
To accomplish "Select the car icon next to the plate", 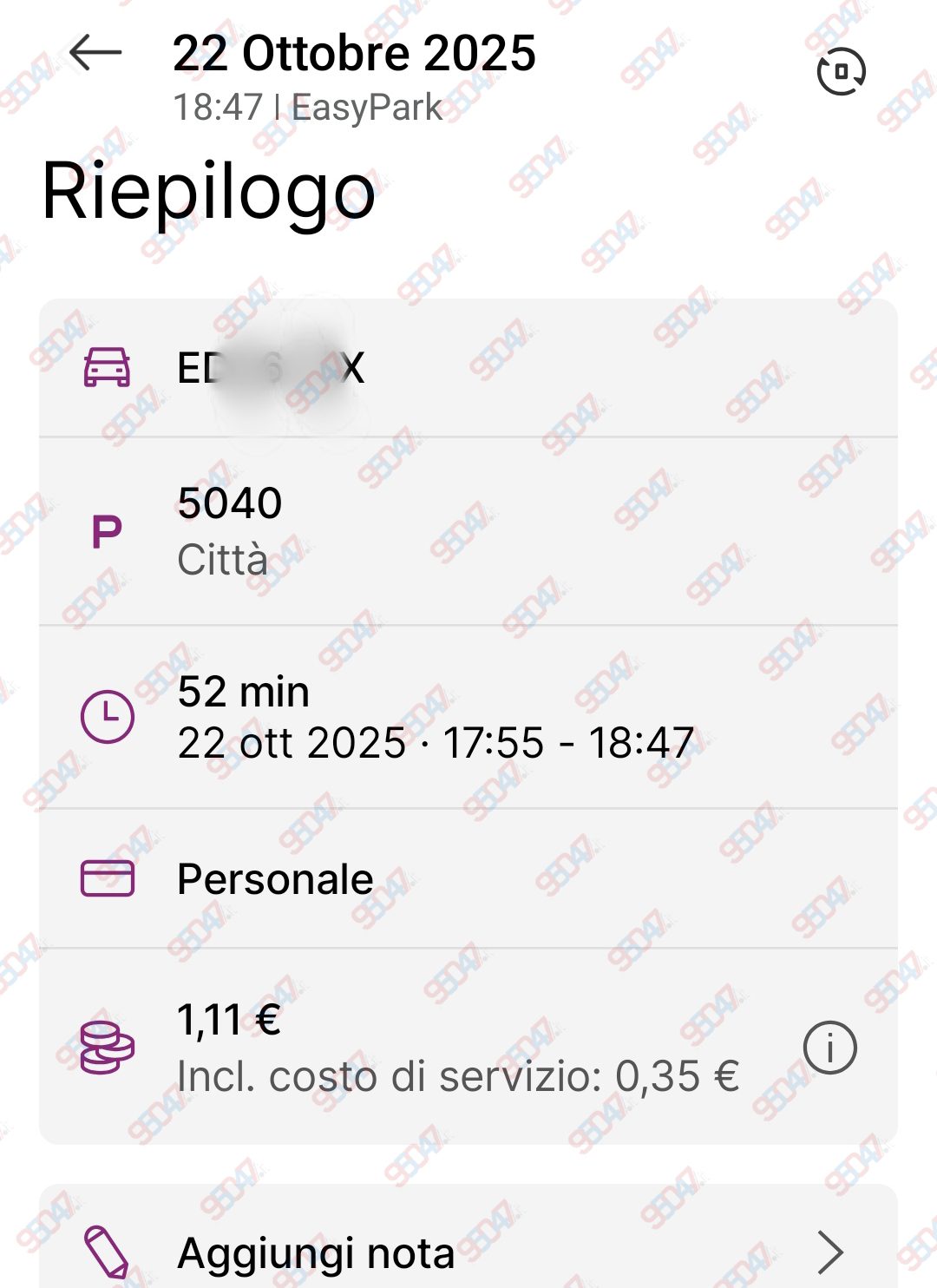I will tap(107, 370).
